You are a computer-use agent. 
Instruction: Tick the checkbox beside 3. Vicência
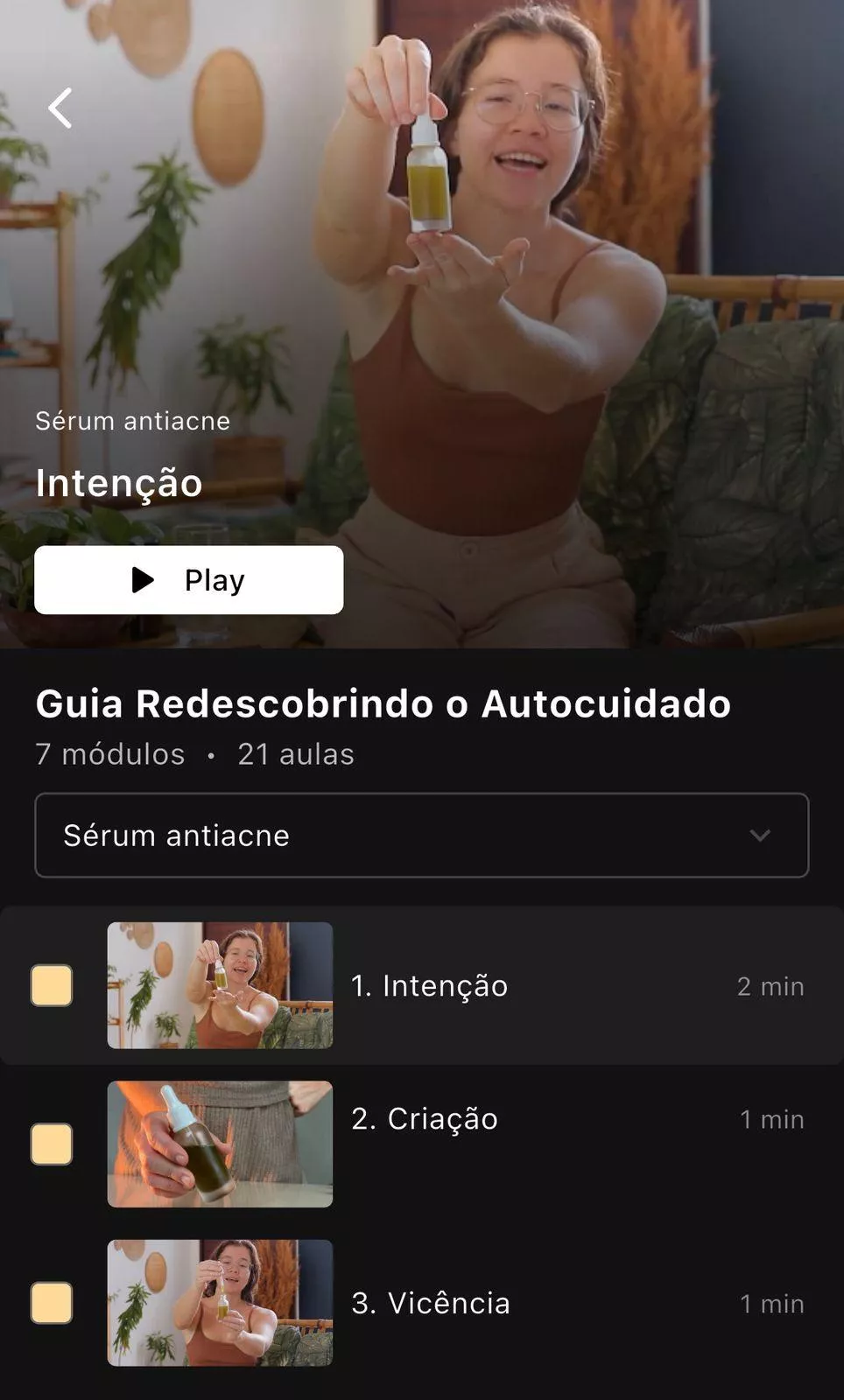tap(52, 1303)
